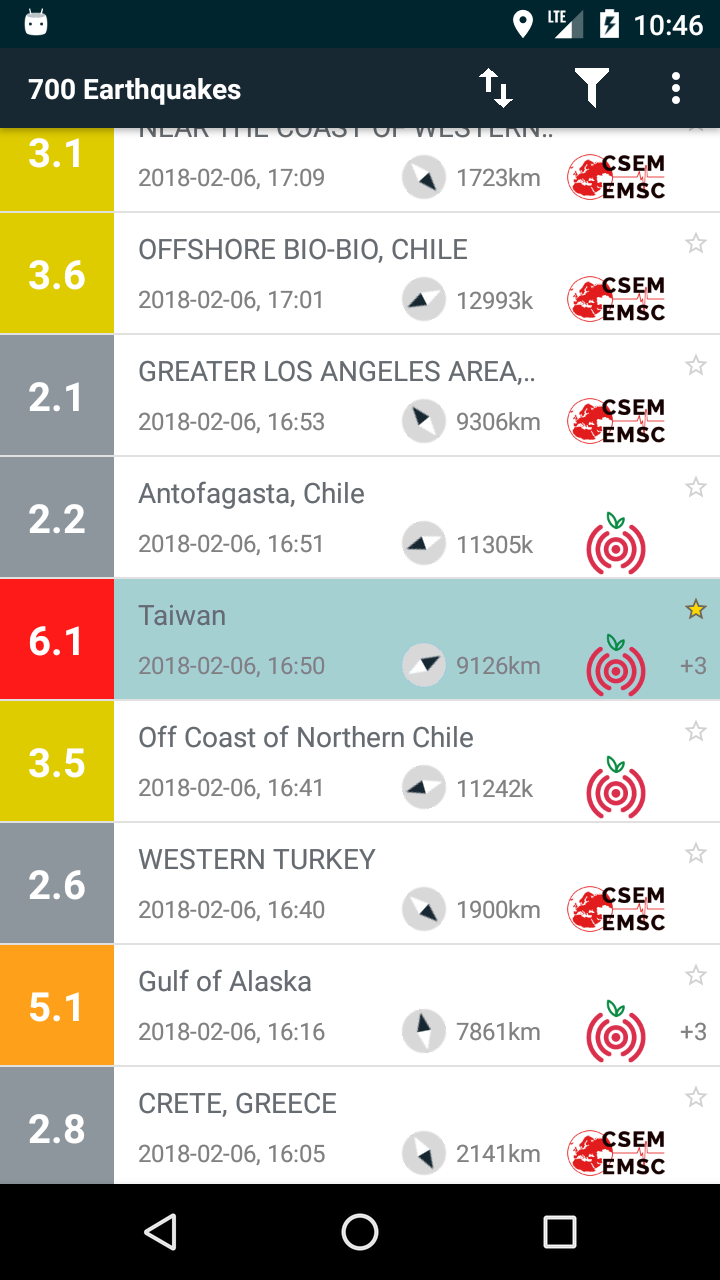Star the Gulf of Alaska earthquake
Screen dimensions: 720x1280
[696, 975]
